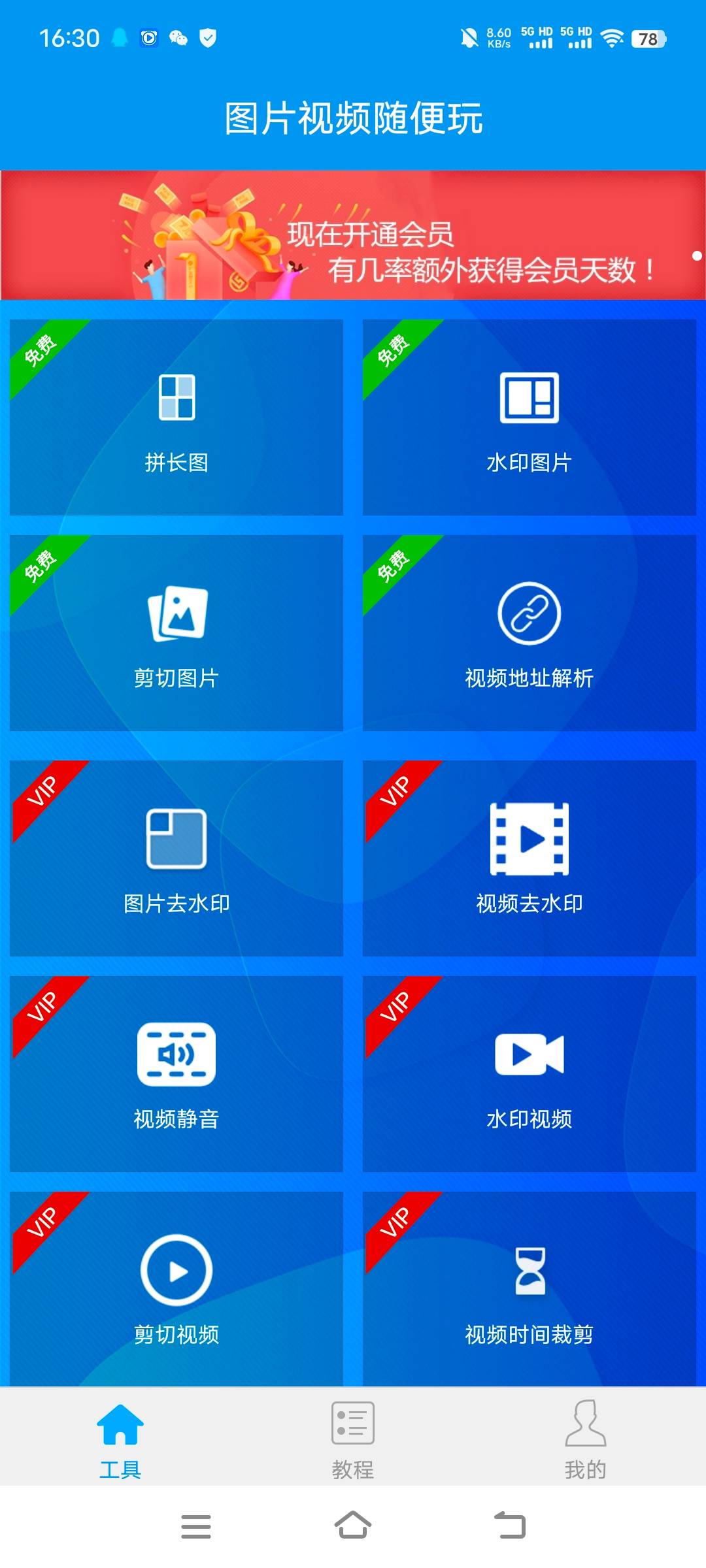The width and height of the screenshot is (706, 1568).
Task: Tap the 剪切视频 tile
Action: (x=176, y=1288)
